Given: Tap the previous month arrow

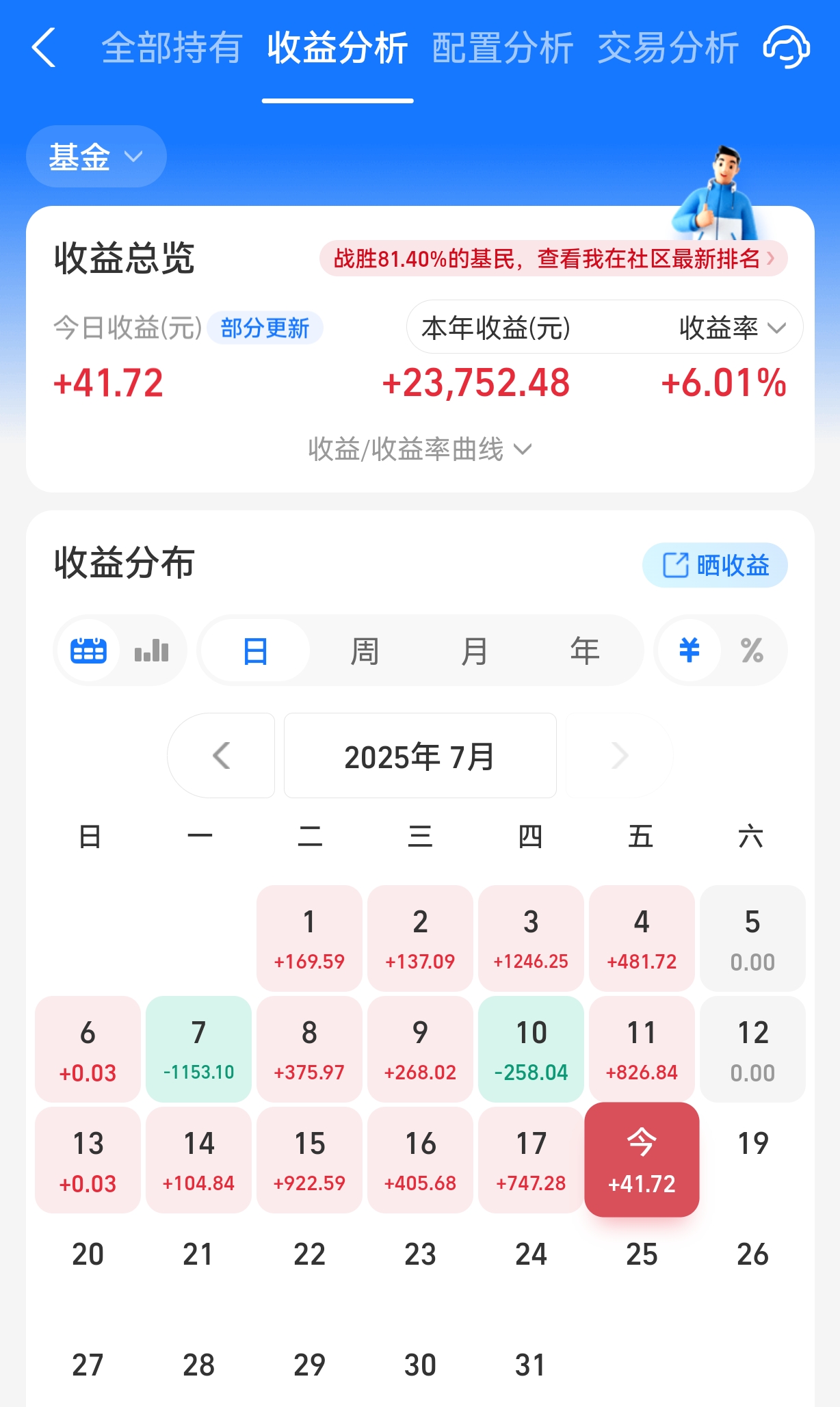Looking at the screenshot, I should [221, 756].
